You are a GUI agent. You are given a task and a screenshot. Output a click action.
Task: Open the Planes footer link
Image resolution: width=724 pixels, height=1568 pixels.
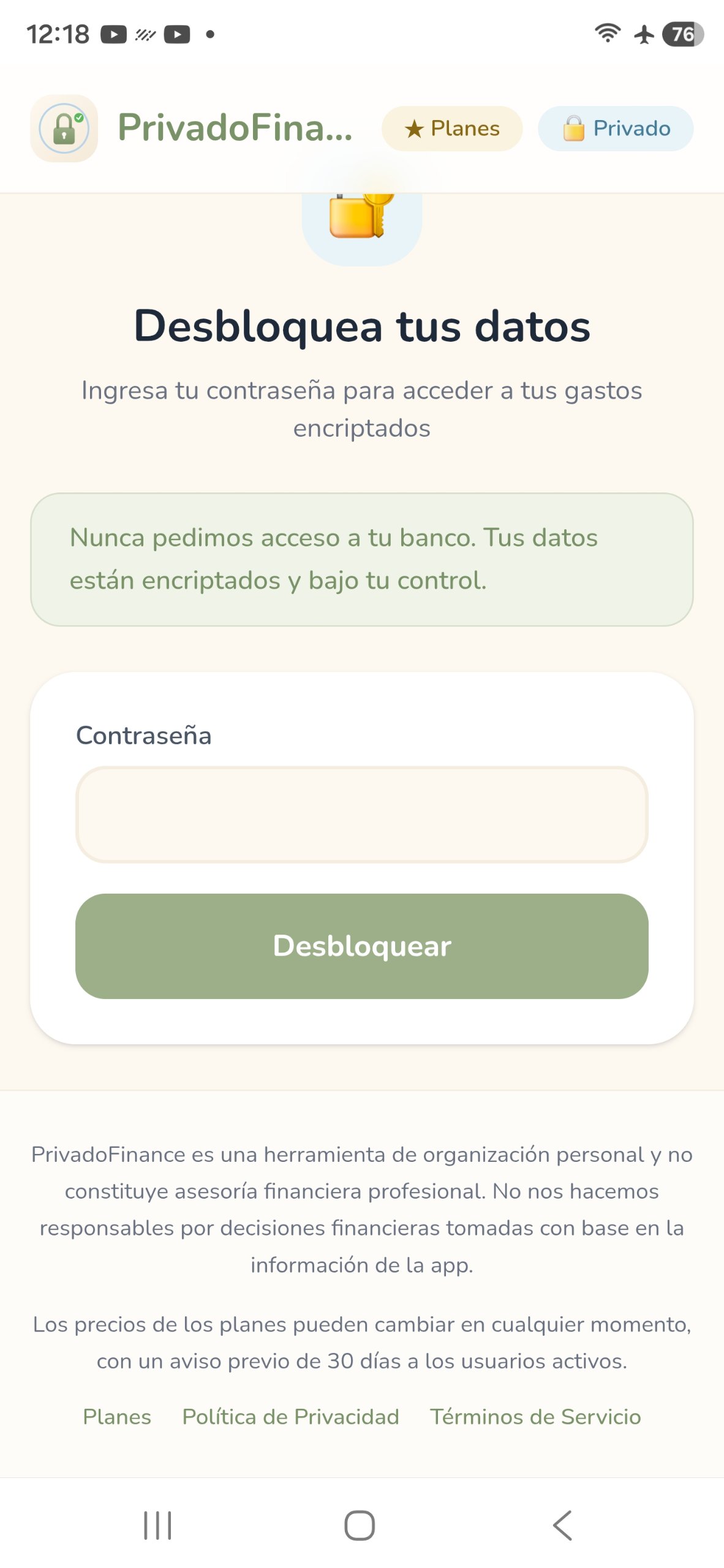117,1417
